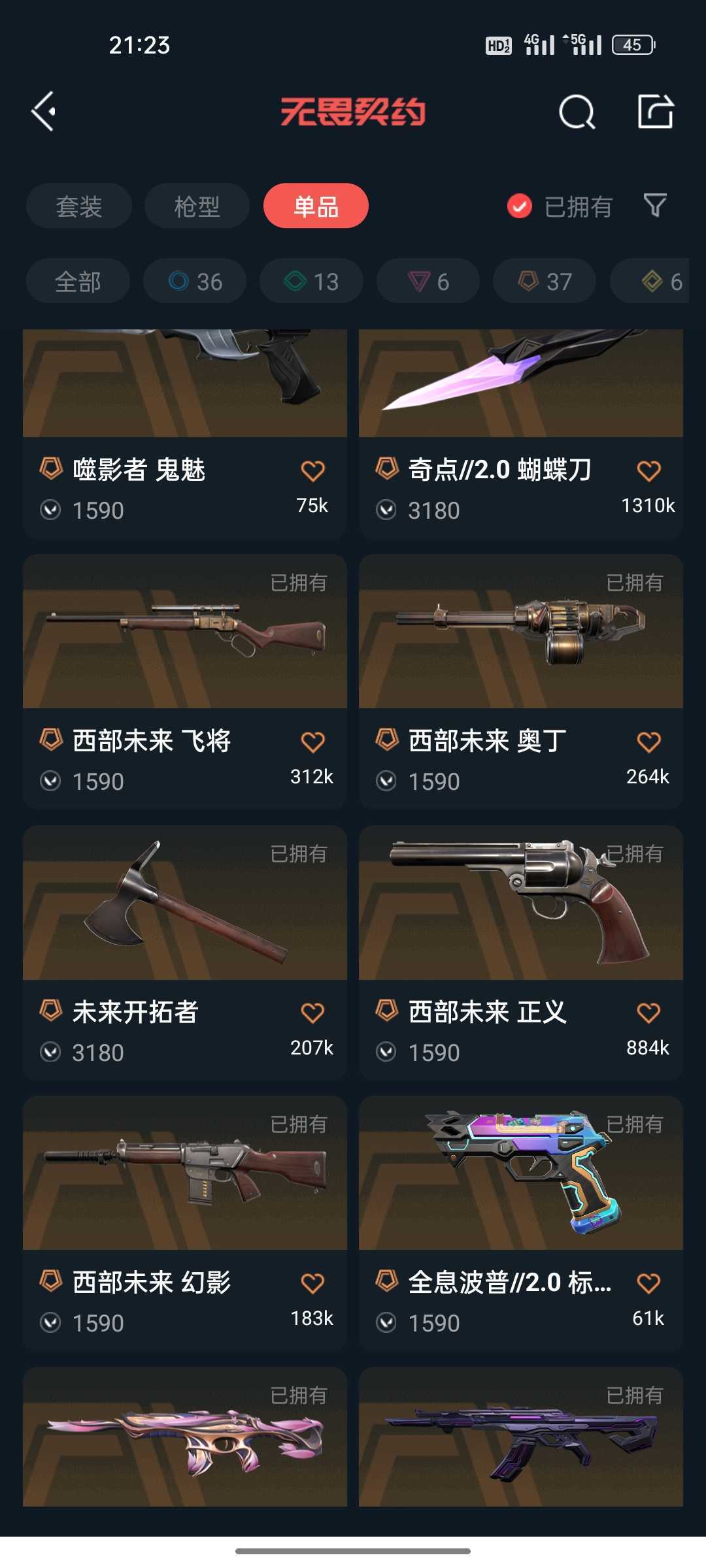Open the search icon
Screen dimensions: 706x1568
pos(577,112)
